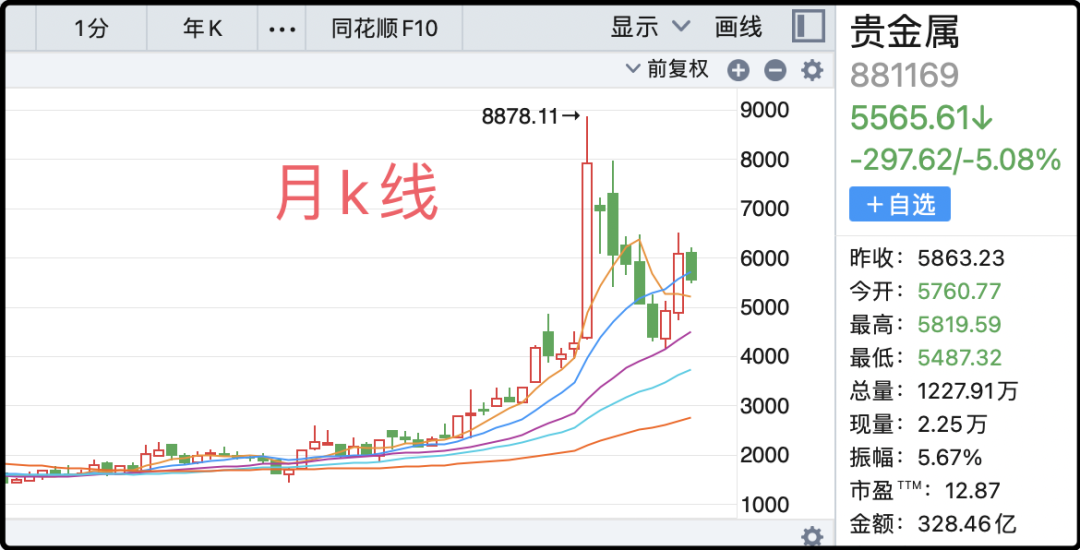Expand the 显示 dropdown
The height and width of the screenshot is (550, 1080).
click(x=650, y=28)
